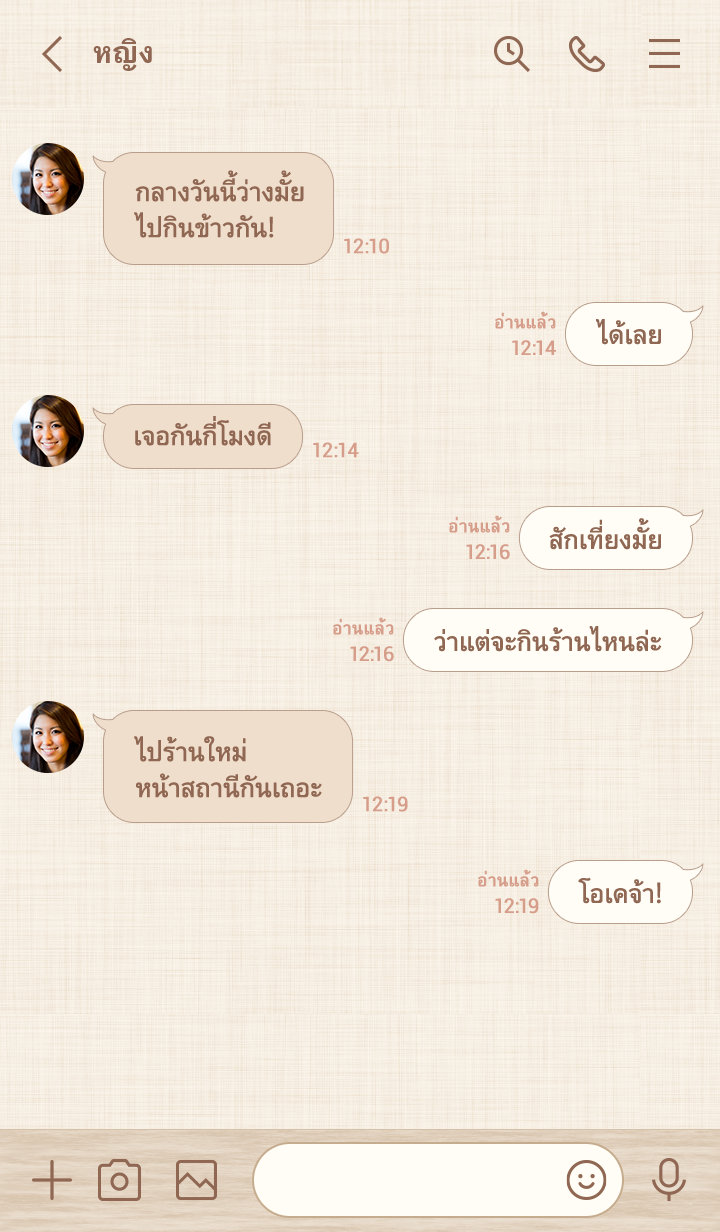Open the plus attachment options
Image resolution: width=720 pixels, height=1232 pixels.
point(52,1180)
